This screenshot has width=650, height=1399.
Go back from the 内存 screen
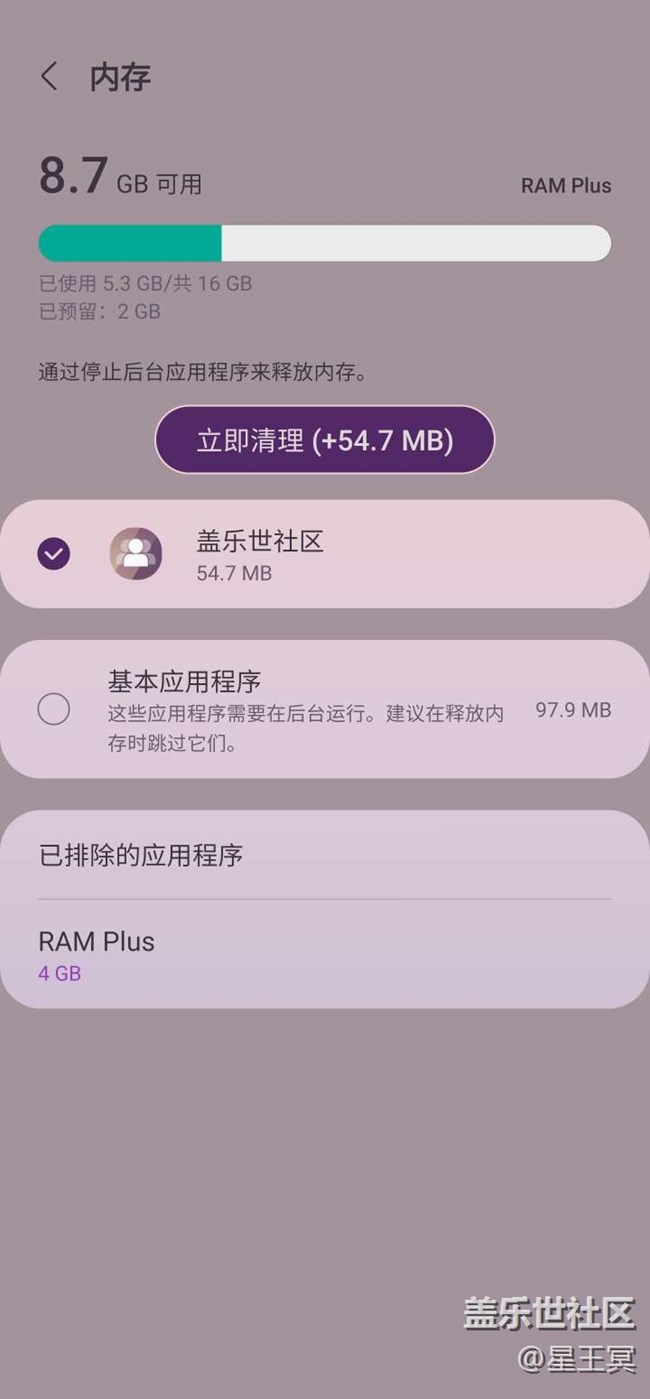tap(49, 77)
